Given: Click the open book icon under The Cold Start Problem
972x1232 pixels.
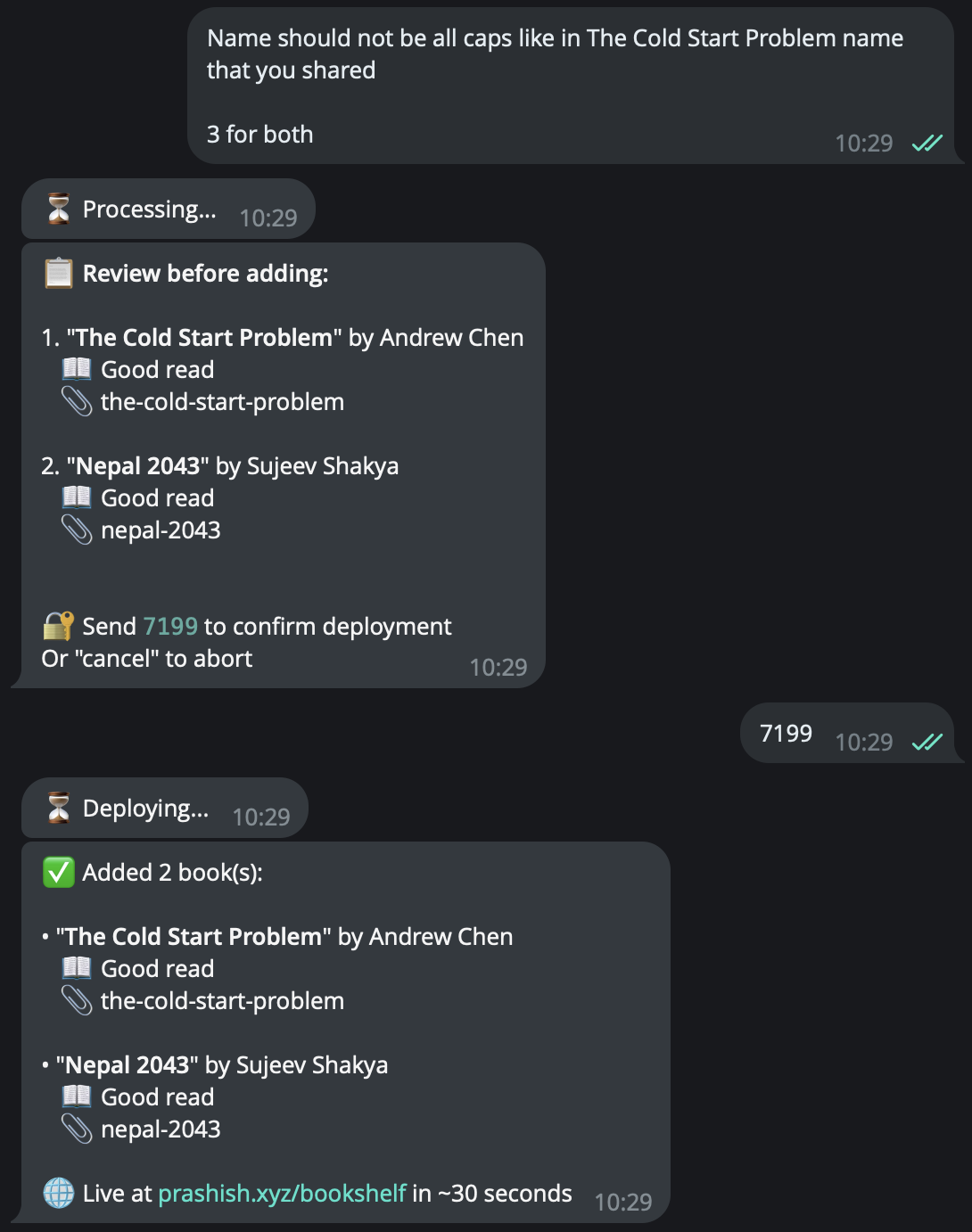Looking at the screenshot, I should pos(77,368).
